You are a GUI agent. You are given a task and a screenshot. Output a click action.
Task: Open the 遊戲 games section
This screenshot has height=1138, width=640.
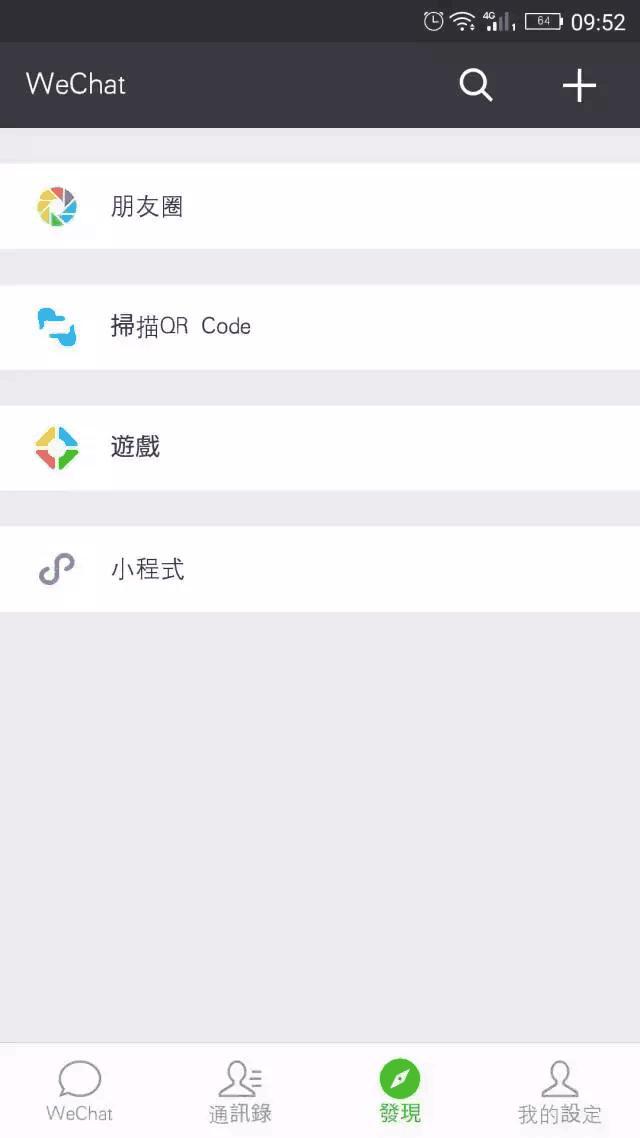click(x=320, y=448)
